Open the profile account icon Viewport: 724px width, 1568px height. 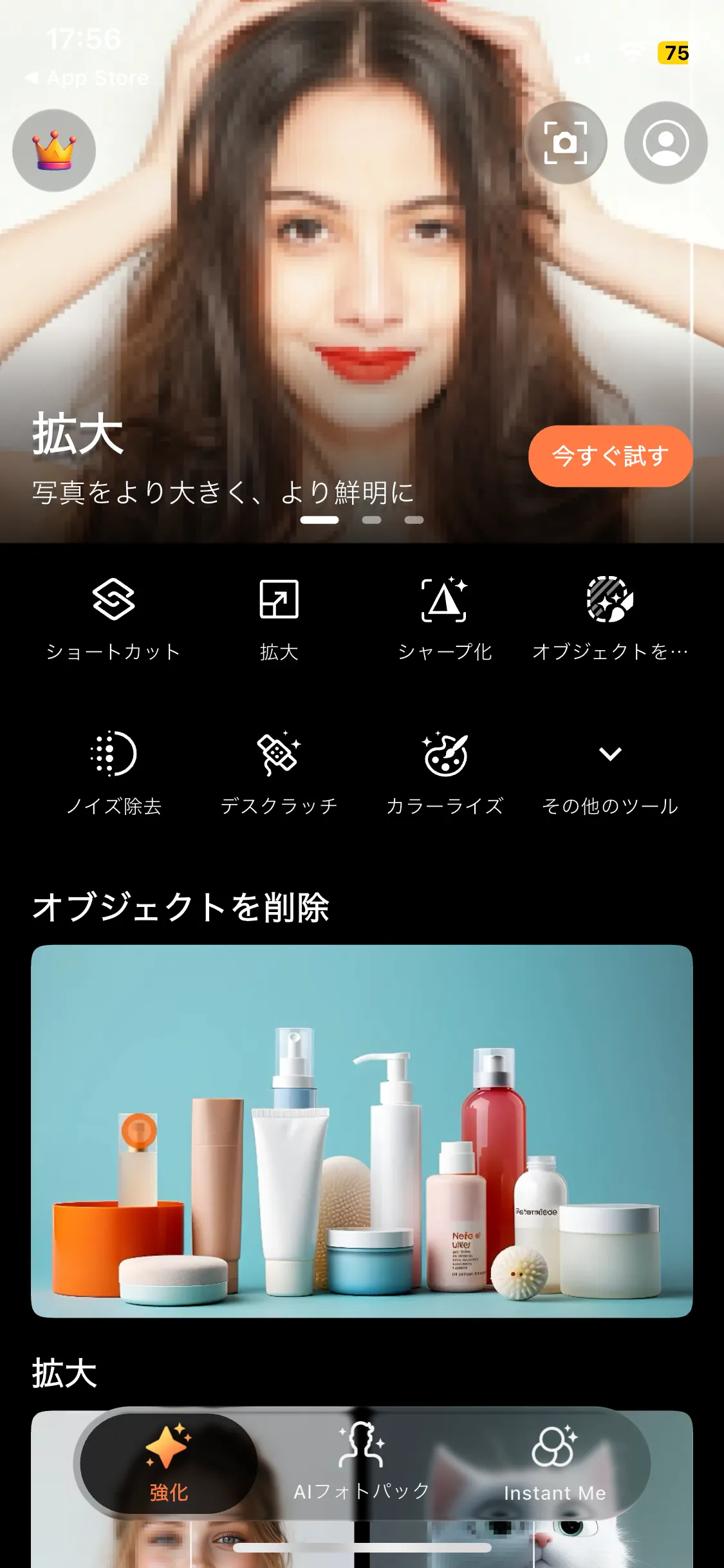[x=665, y=143]
